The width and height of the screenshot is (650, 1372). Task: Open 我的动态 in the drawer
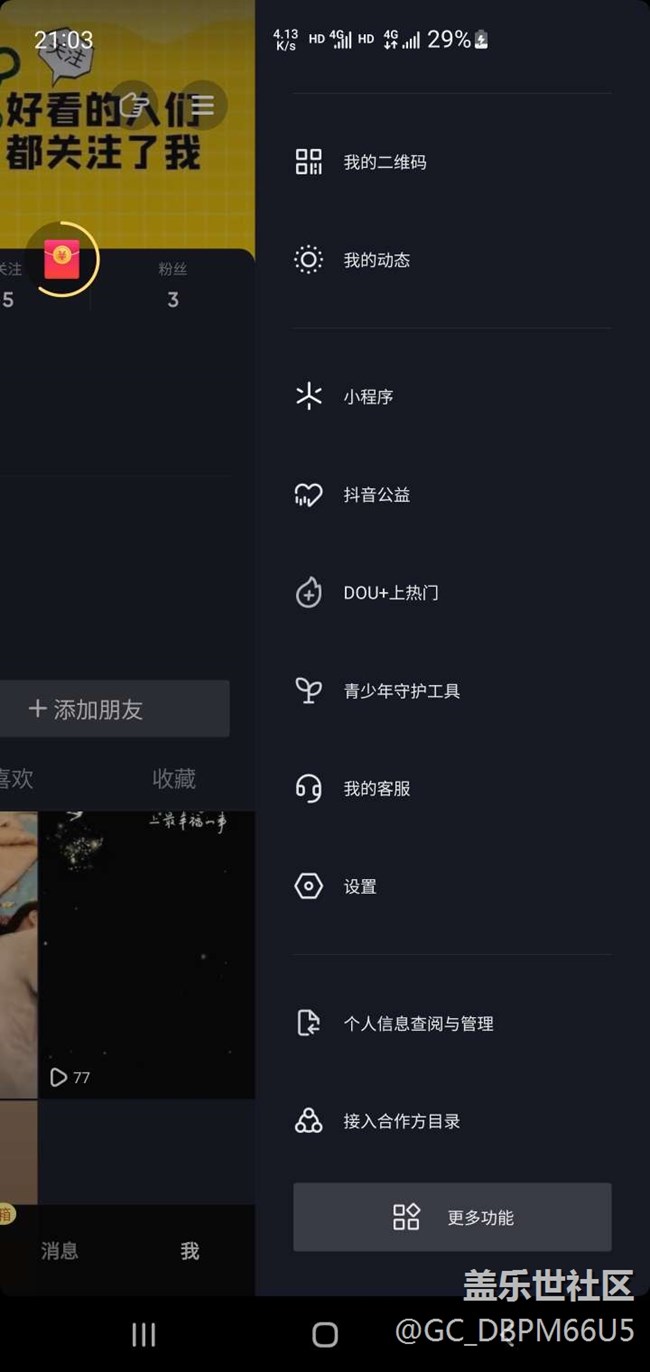[x=376, y=260]
